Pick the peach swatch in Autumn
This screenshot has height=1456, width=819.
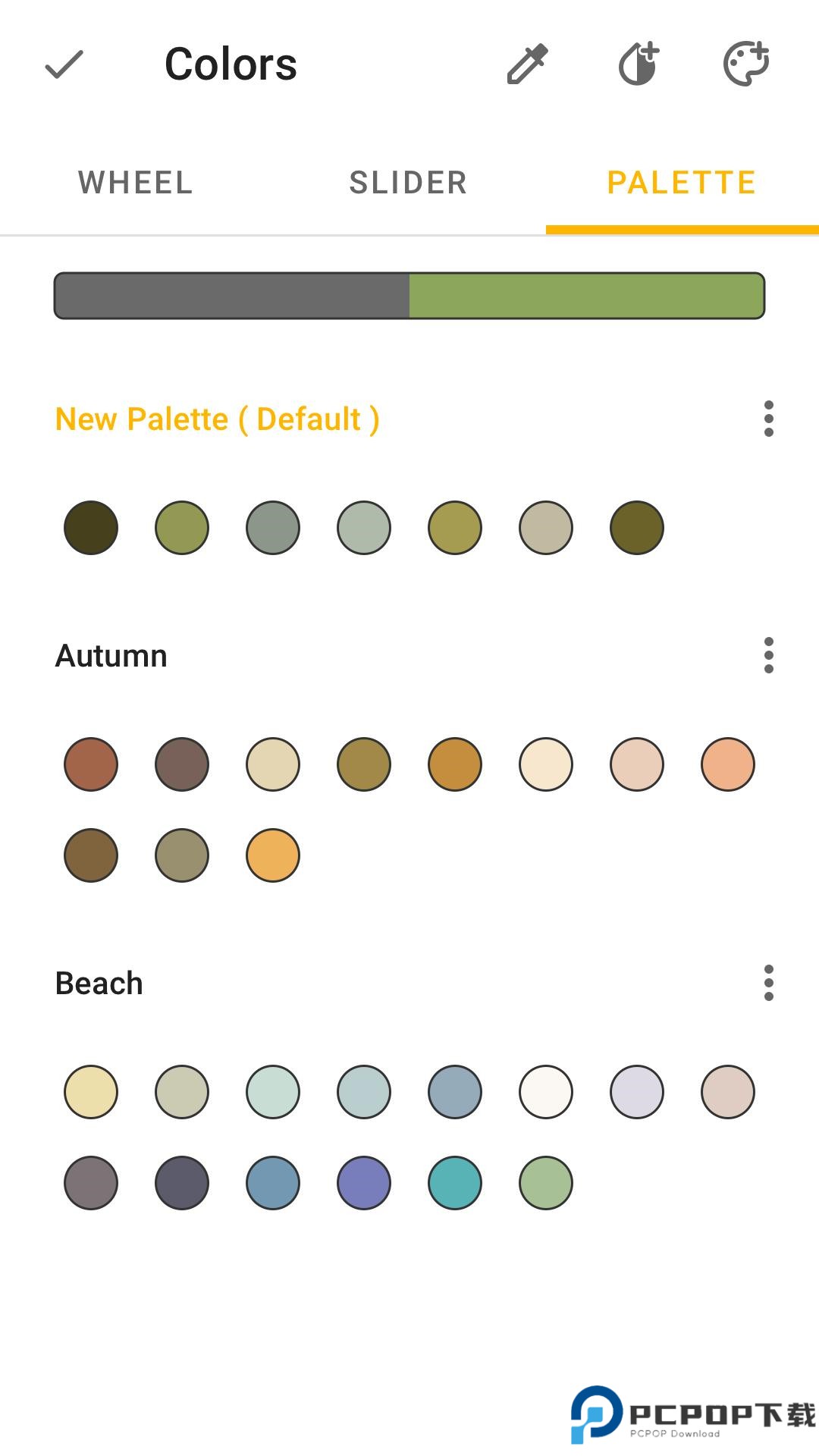coord(728,764)
